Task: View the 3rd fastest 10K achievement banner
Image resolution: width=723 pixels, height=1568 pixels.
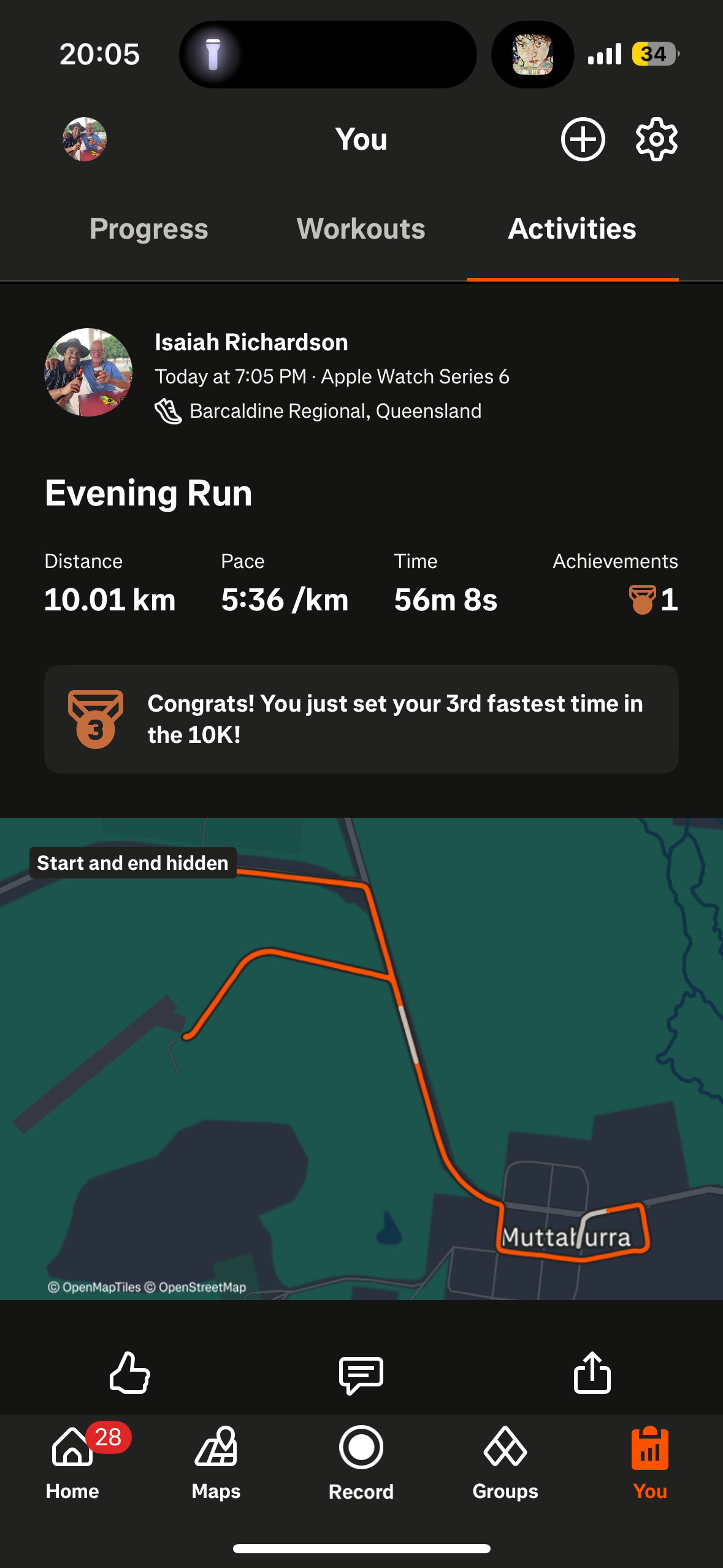Action: (361, 719)
